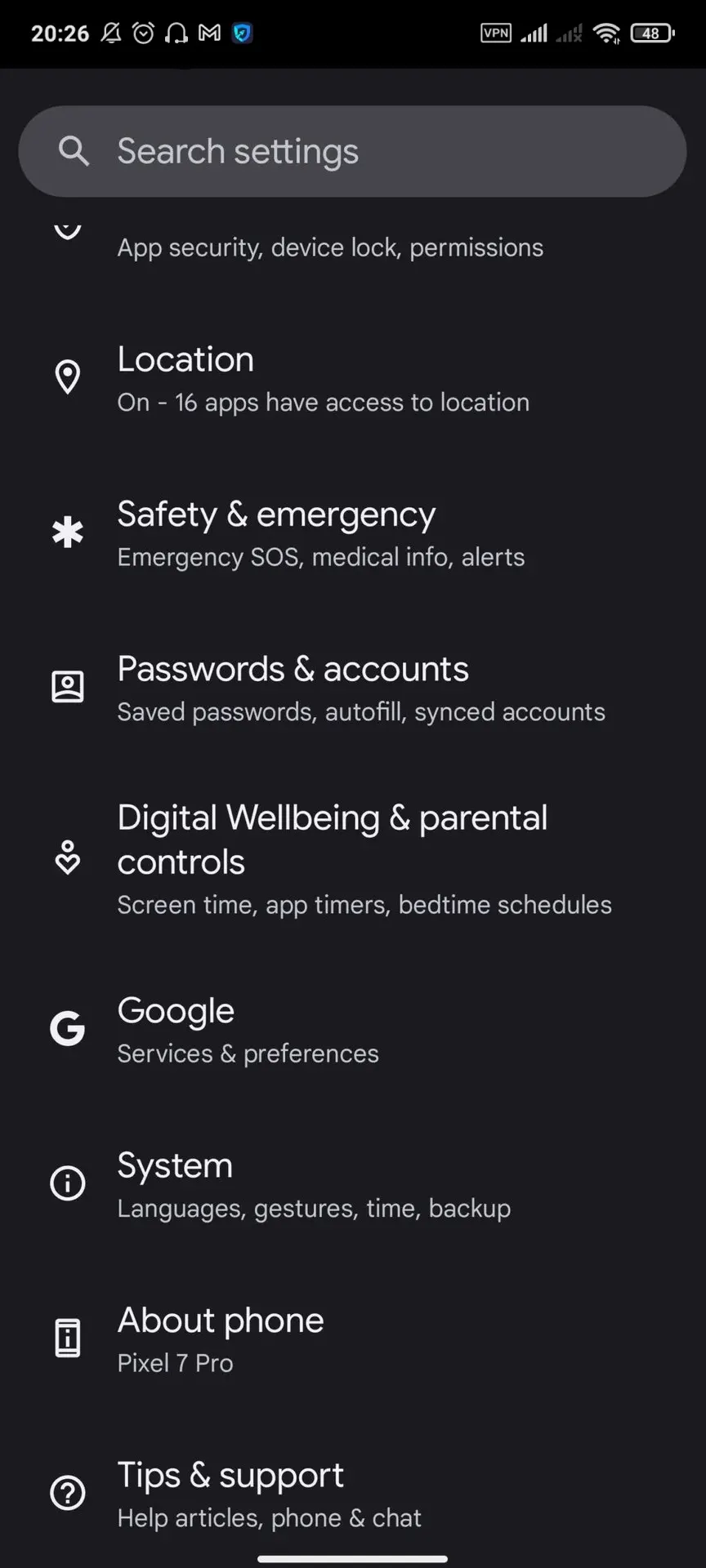Screen dimensions: 706x1568
Task: Select the Safety & emergency asterisk icon
Action: 68,531
